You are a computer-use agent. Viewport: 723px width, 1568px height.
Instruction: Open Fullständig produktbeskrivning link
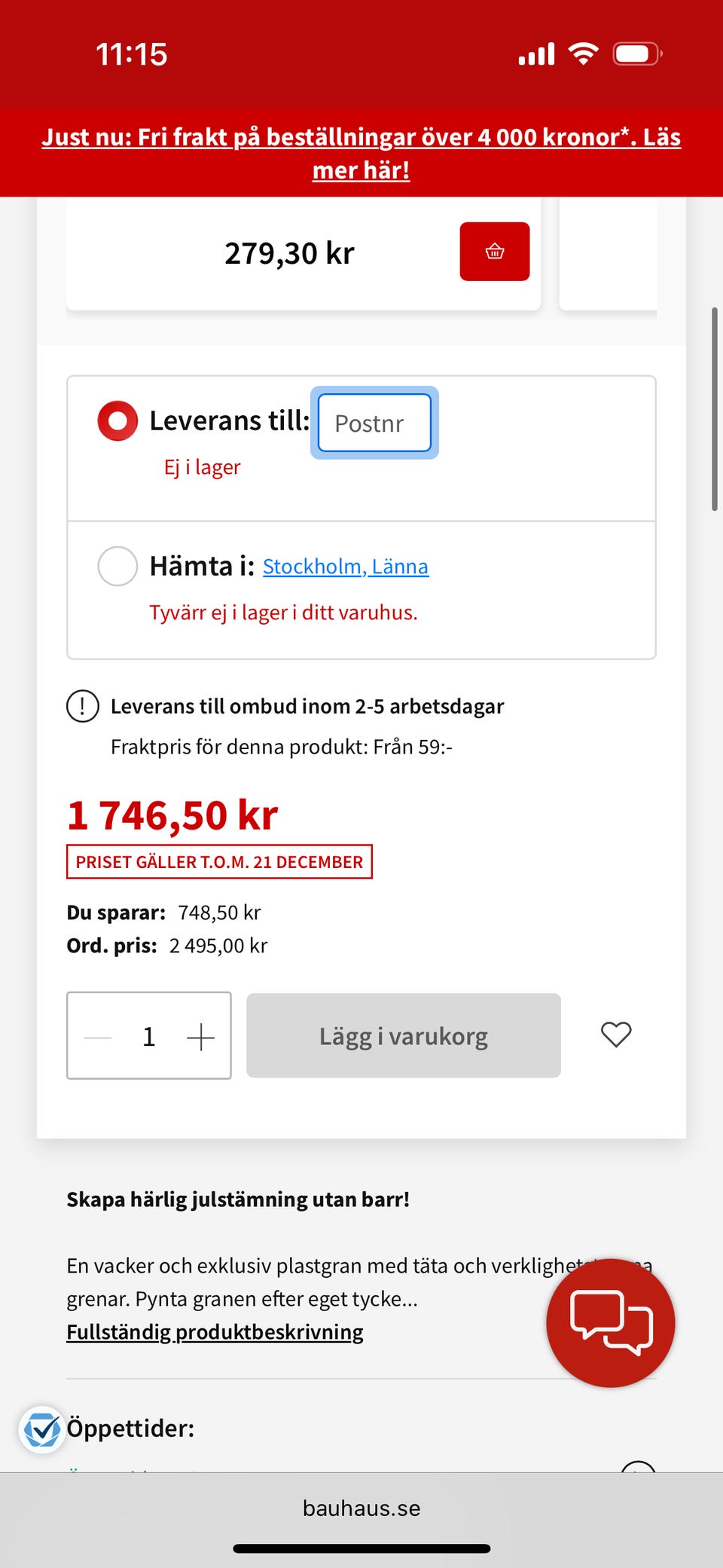click(215, 1332)
